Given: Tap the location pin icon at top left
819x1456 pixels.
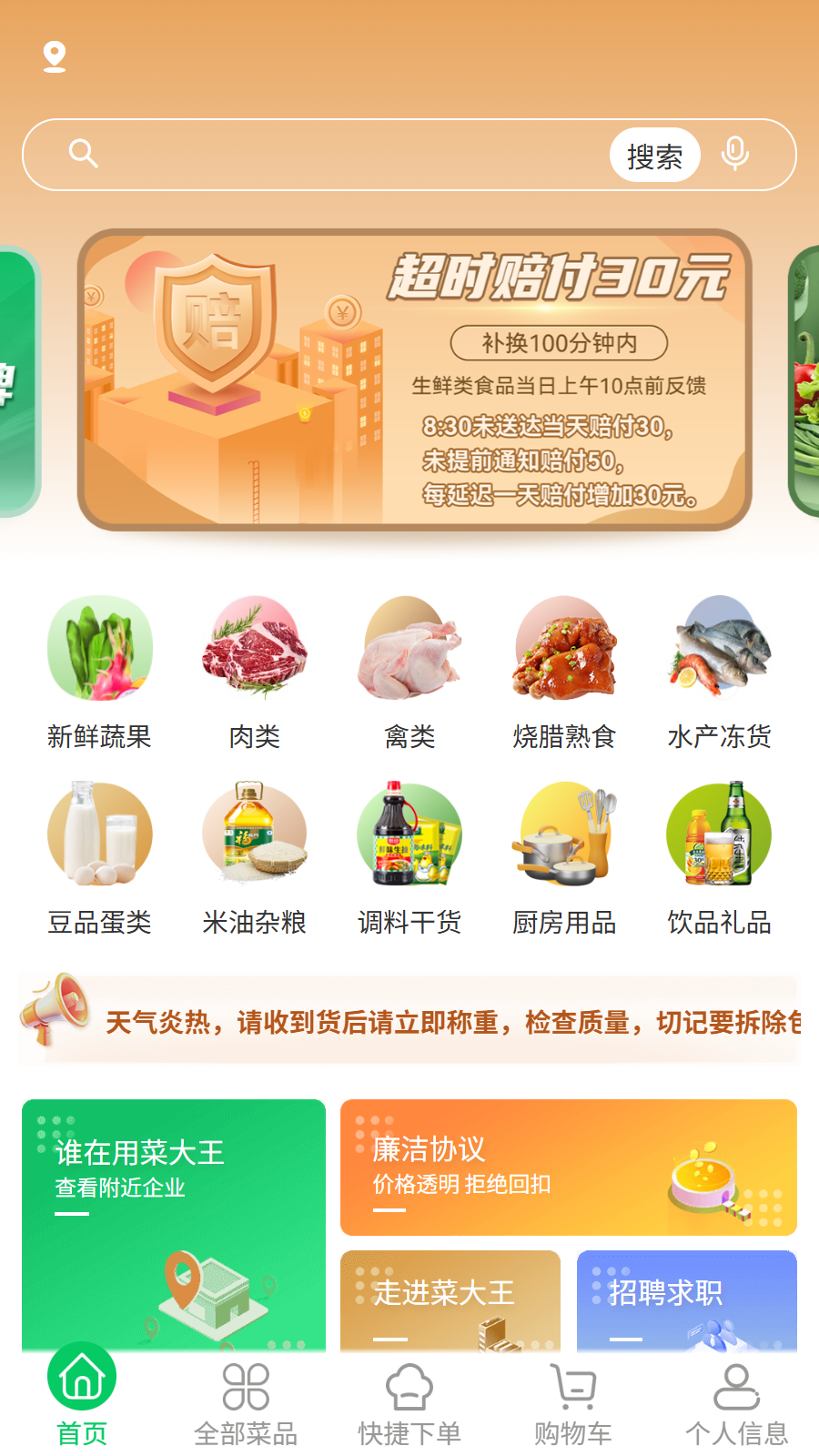Looking at the screenshot, I should tap(55, 56).
